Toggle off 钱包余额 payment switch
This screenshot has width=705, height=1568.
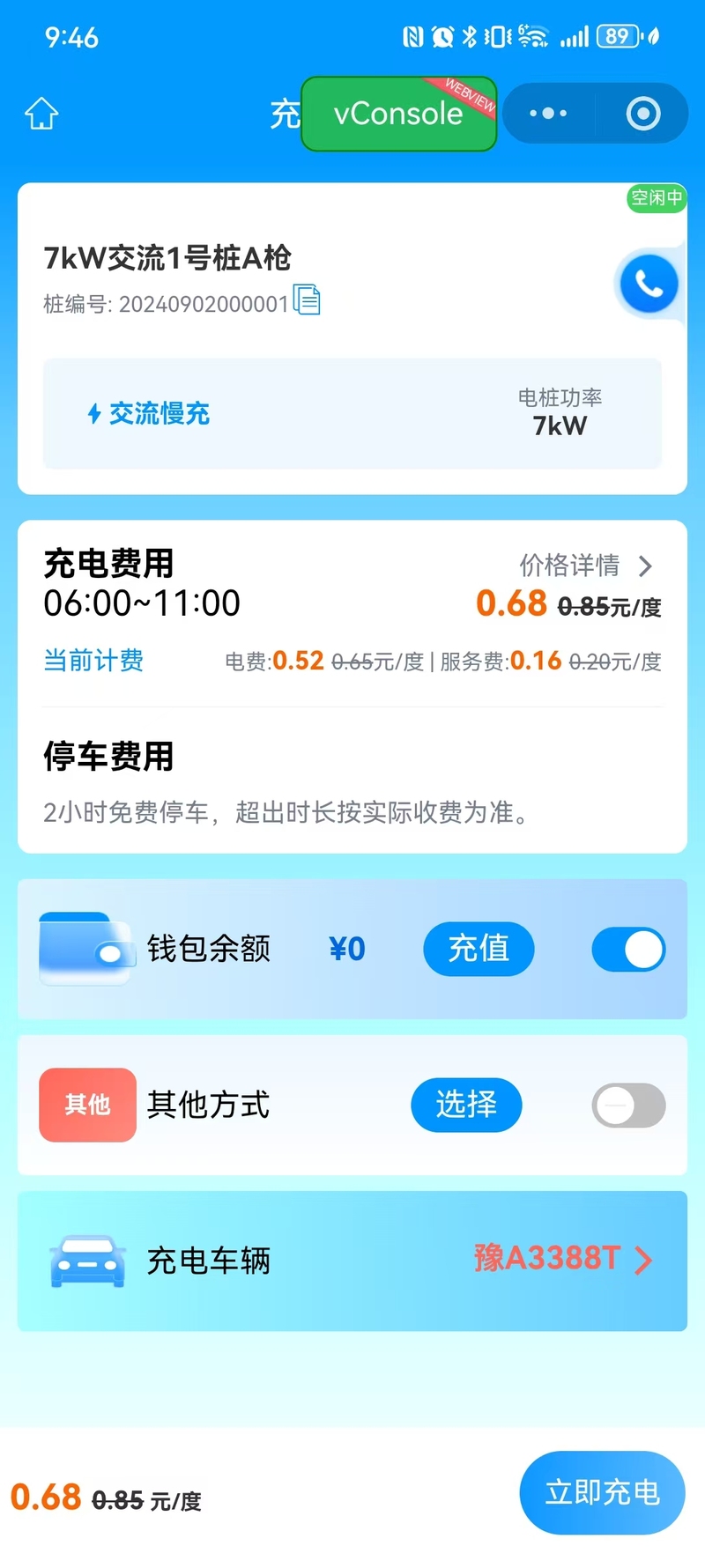pyautogui.click(x=628, y=950)
